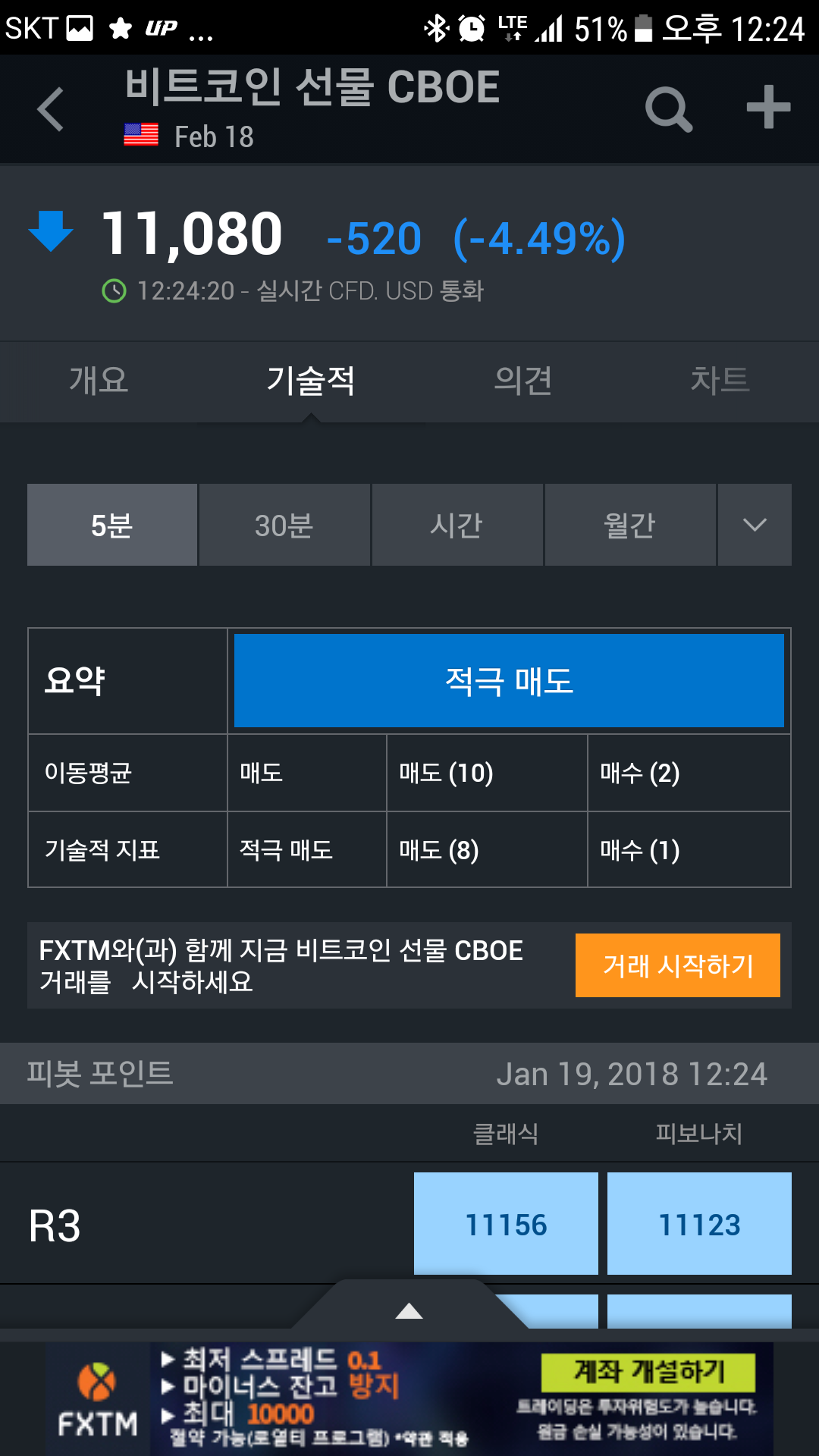
Task: Select the 5분 interval
Action: (x=111, y=524)
